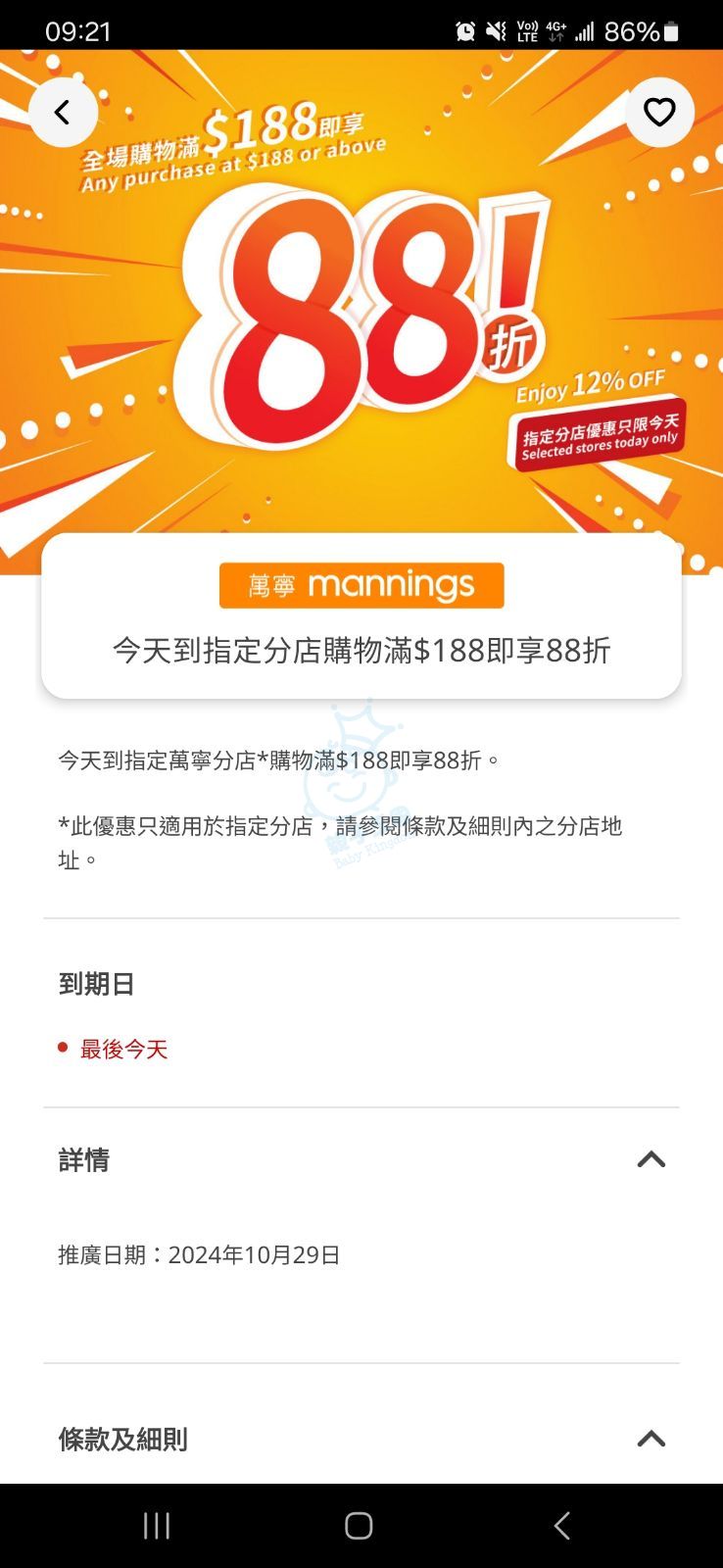Viewport: 723px width, 1568px height.
Task: Collapse the 條款及細則 section
Action: coord(651,1439)
